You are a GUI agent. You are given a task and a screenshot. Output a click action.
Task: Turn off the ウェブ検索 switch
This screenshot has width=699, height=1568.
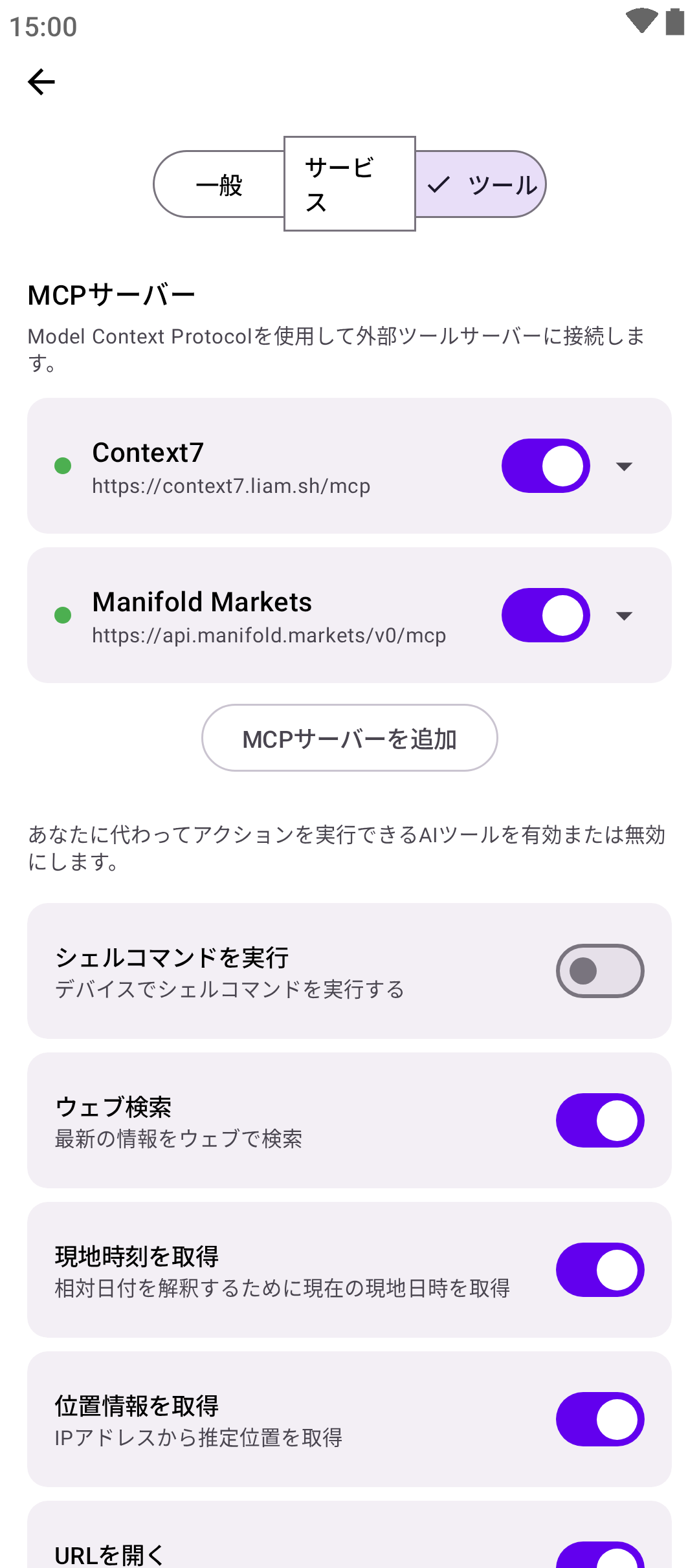point(599,1120)
